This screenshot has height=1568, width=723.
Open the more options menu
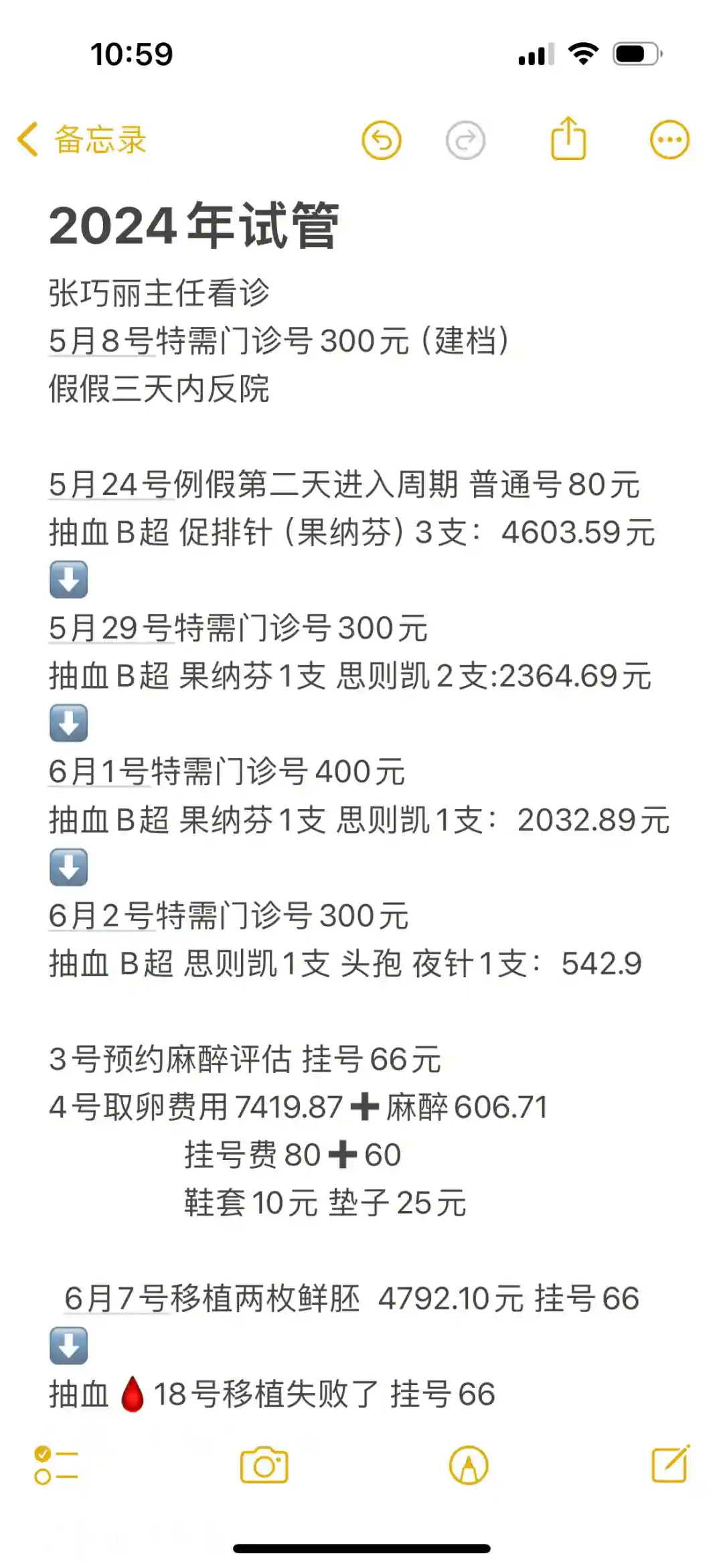tap(669, 140)
